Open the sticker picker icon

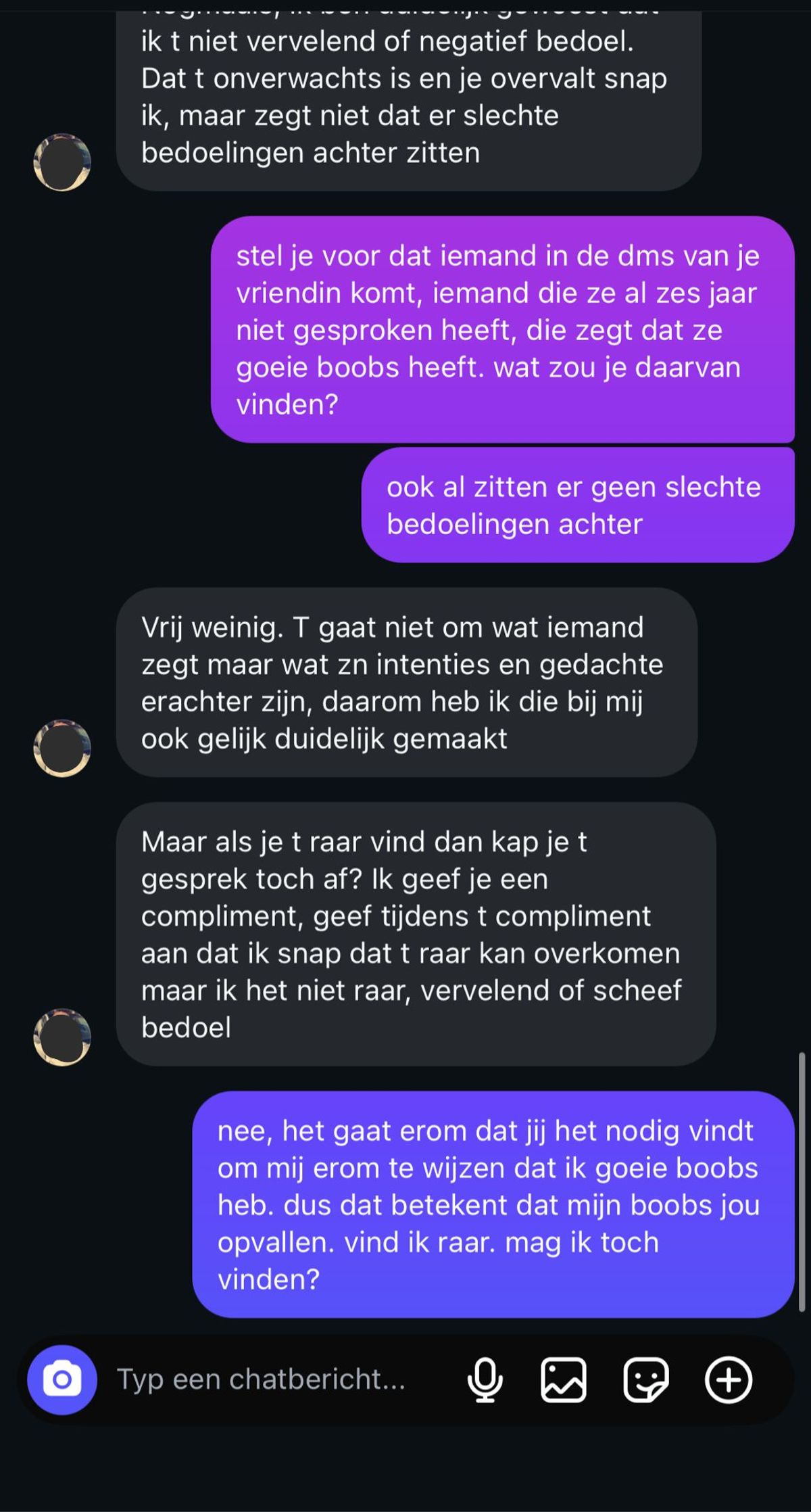645,1379
